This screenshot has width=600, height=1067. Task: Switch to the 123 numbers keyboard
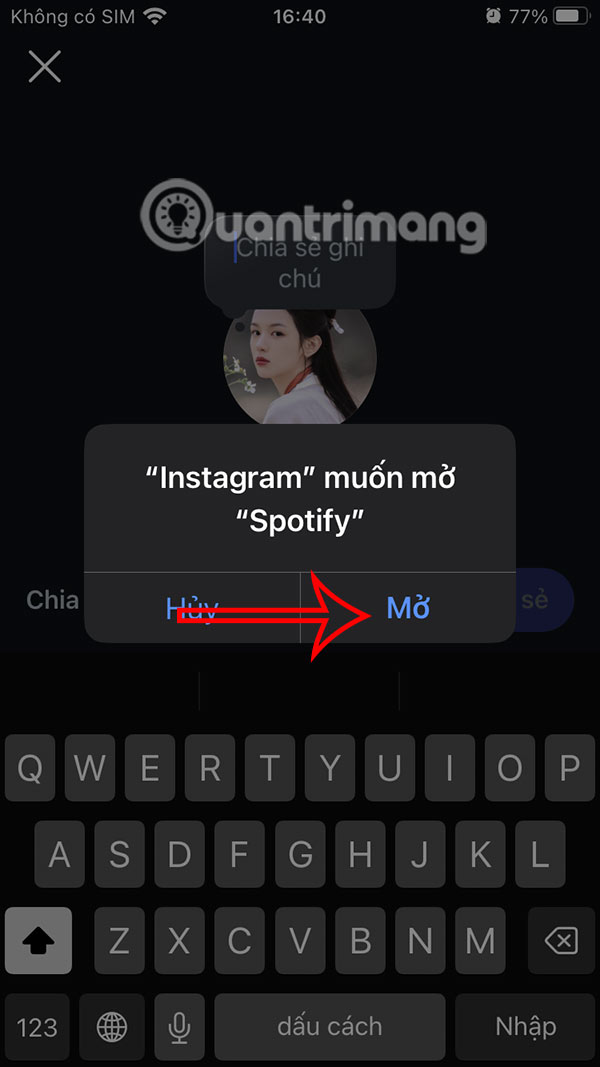click(x=38, y=1026)
